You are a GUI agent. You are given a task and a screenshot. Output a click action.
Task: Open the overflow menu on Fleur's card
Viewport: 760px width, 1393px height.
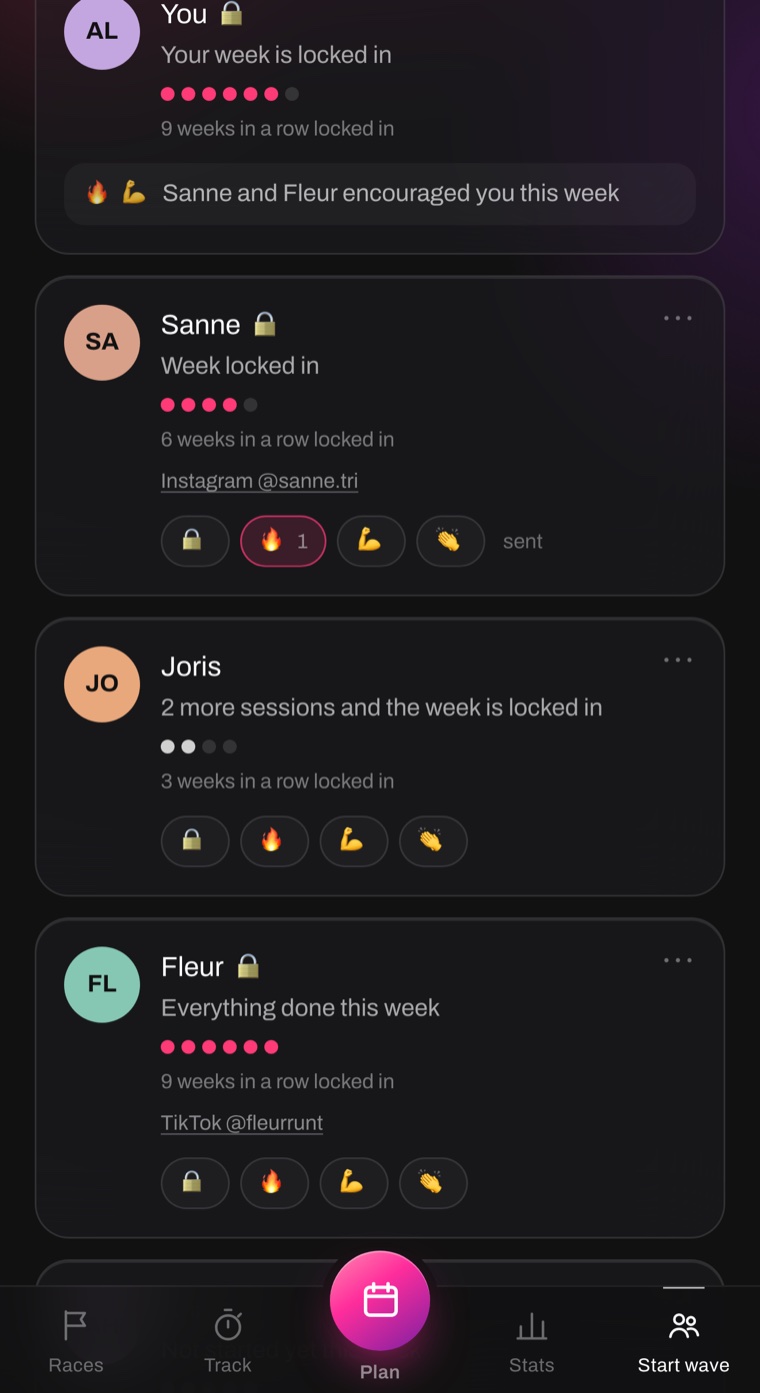point(678,961)
